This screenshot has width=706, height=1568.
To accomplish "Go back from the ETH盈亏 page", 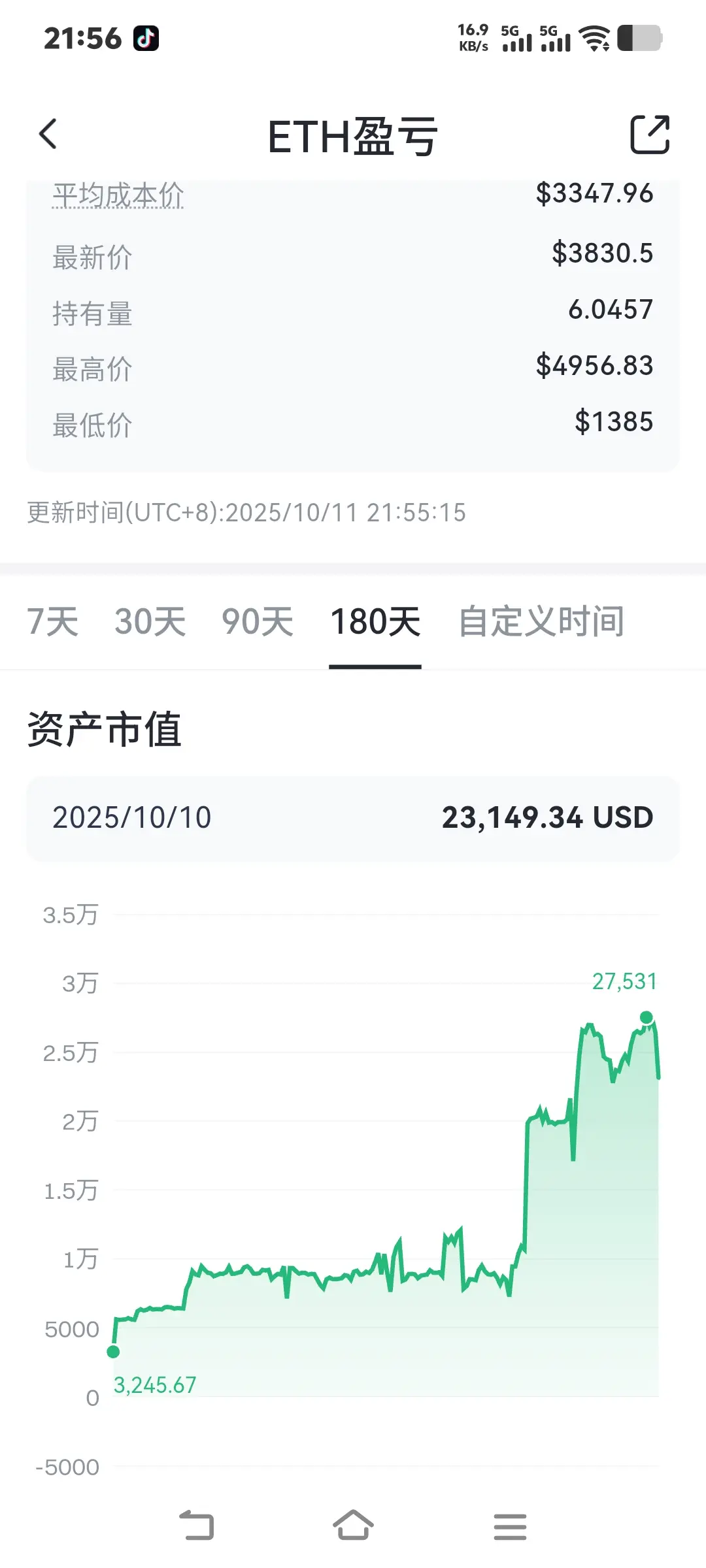I will 48,135.
